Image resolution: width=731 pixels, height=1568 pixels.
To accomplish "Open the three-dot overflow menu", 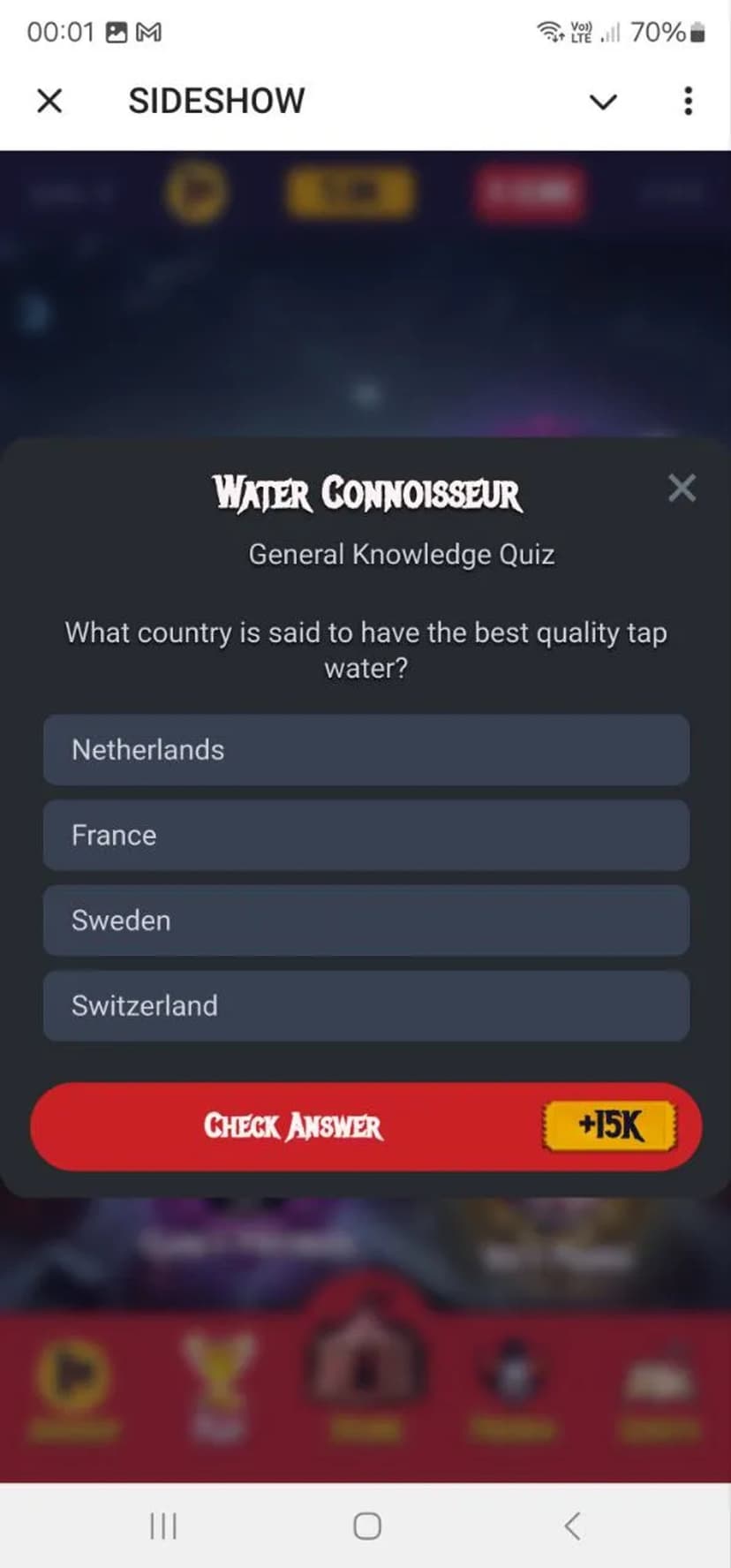I will (688, 101).
